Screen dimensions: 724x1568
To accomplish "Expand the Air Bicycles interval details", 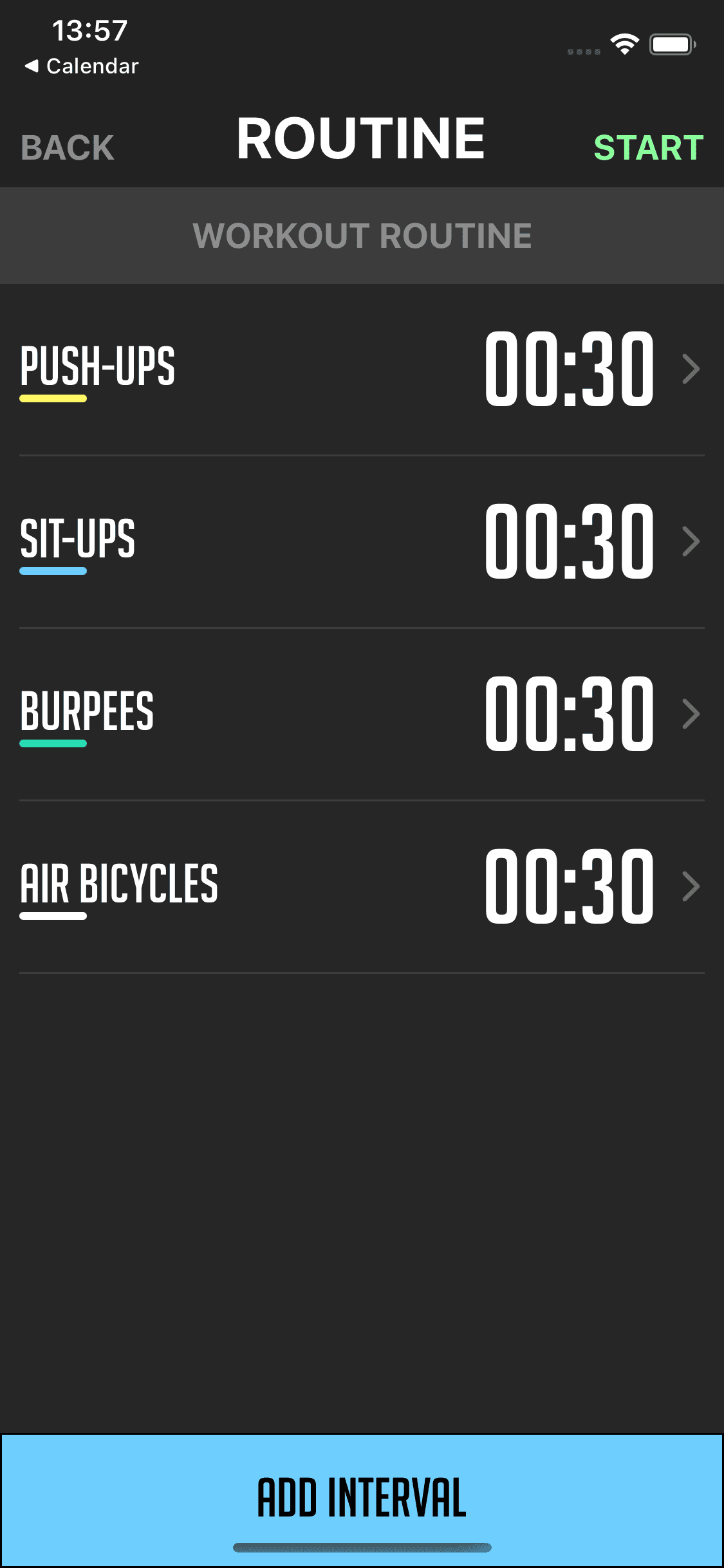I will [691, 886].
